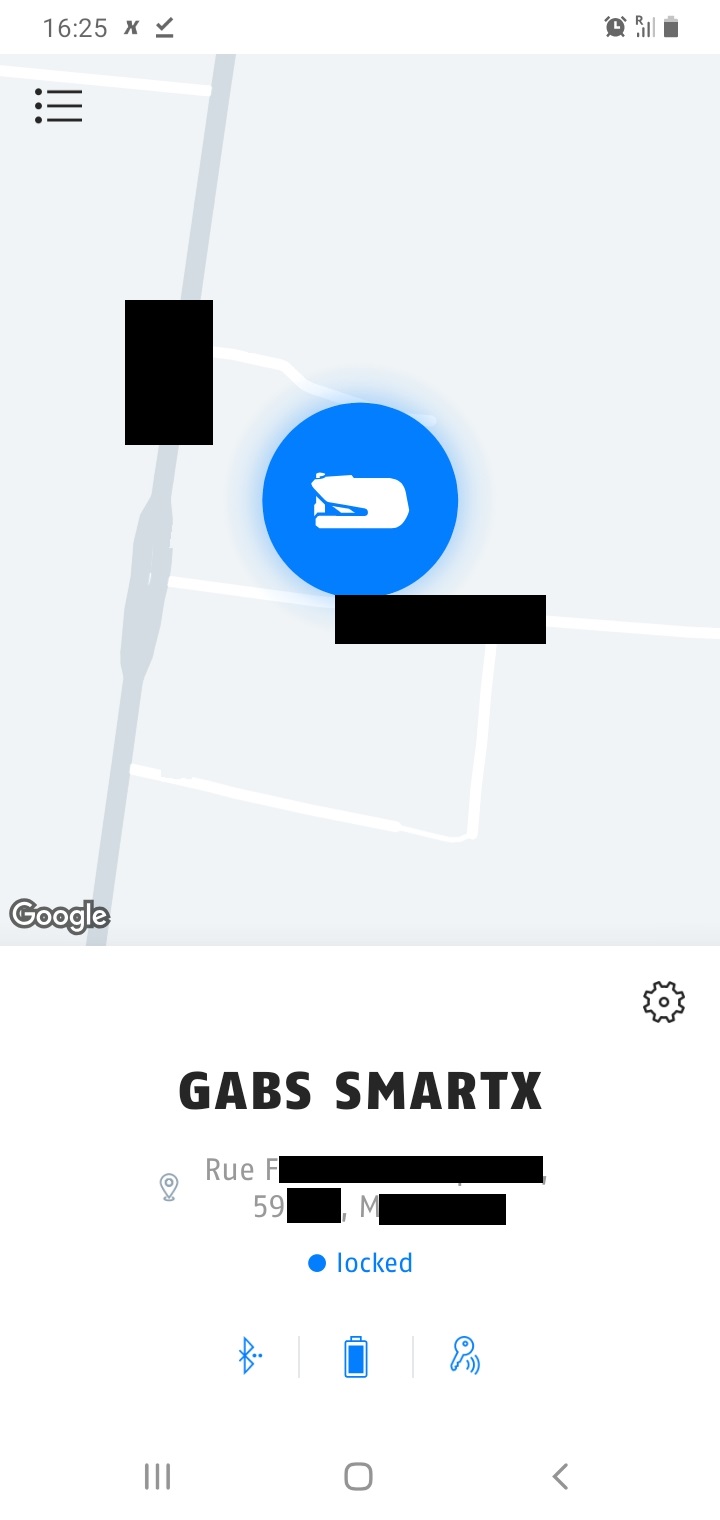Open recent apps from navigation bar

coord(158,1476)
